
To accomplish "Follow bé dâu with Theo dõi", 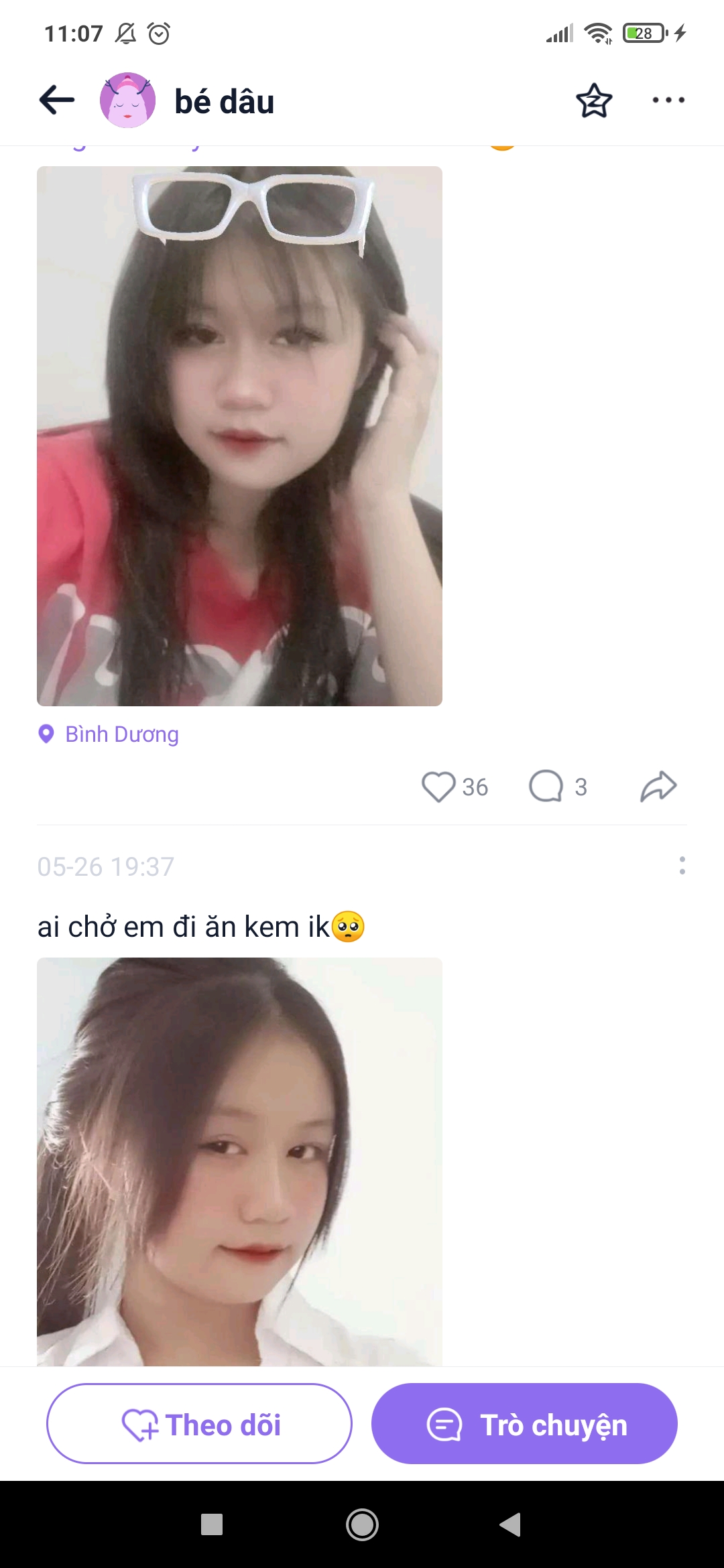I will [x=199, y=1424].
